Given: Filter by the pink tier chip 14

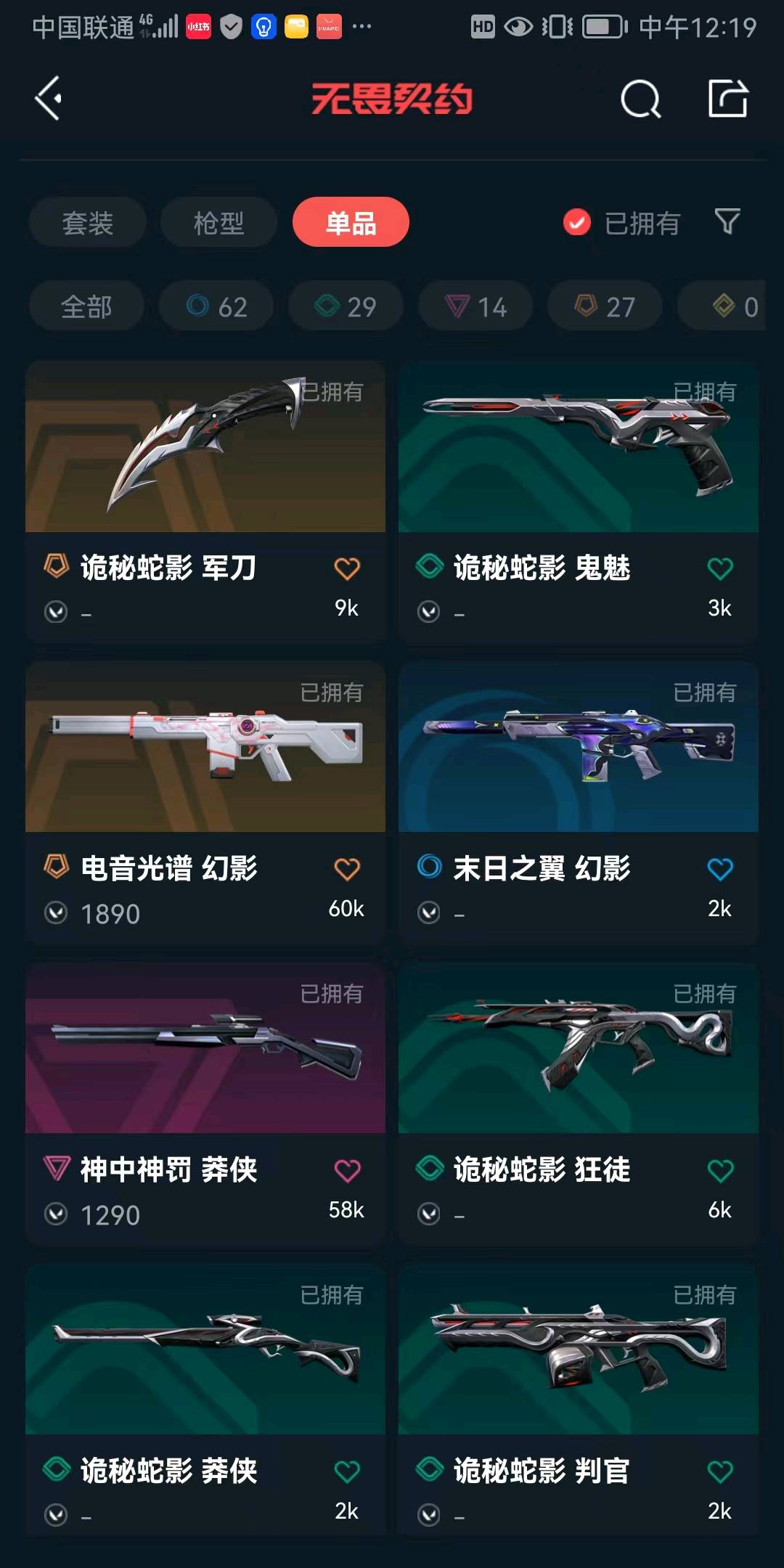Looking at the screenshot, I should click(475, 306).
